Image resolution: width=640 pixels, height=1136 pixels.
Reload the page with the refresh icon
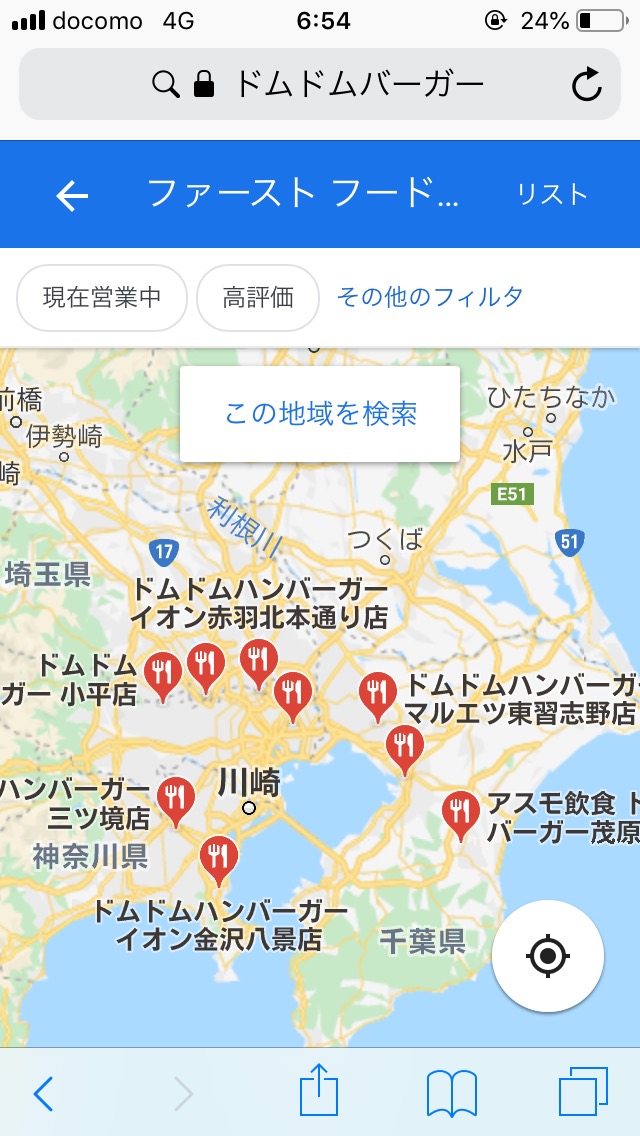click(x=587, y=85)
